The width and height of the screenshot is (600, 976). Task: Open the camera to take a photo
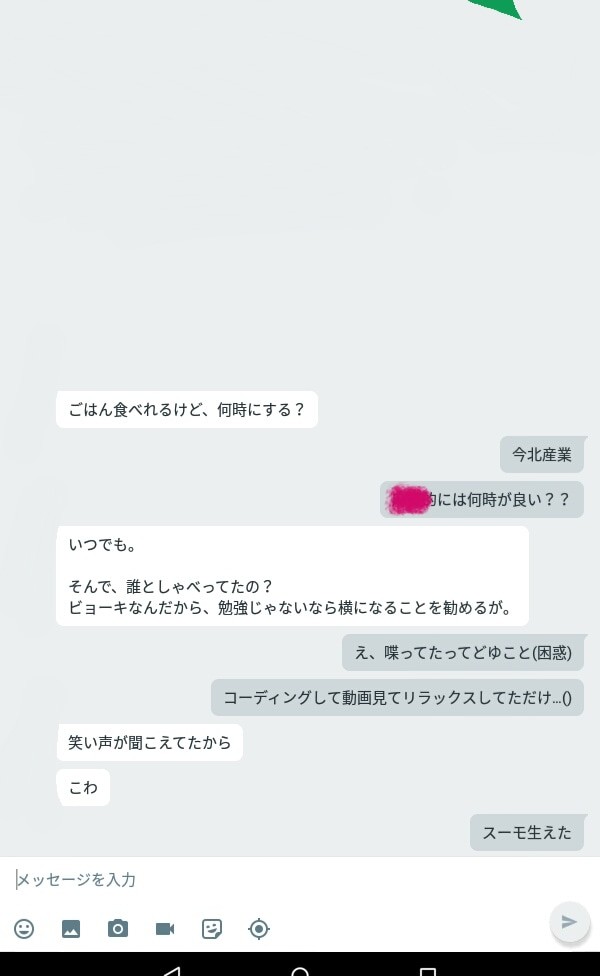(118, 929)
